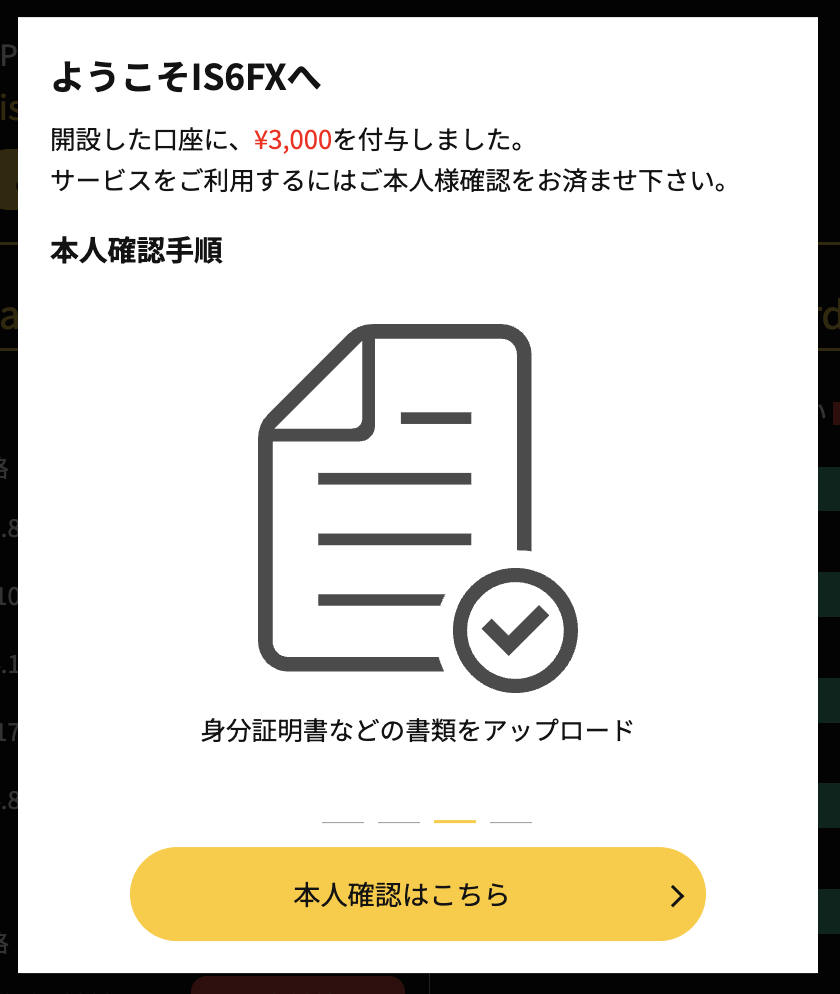The image size is (840, 994).
Task: Tap the 本人確認はこちら button
Action: tap(418, 894)
